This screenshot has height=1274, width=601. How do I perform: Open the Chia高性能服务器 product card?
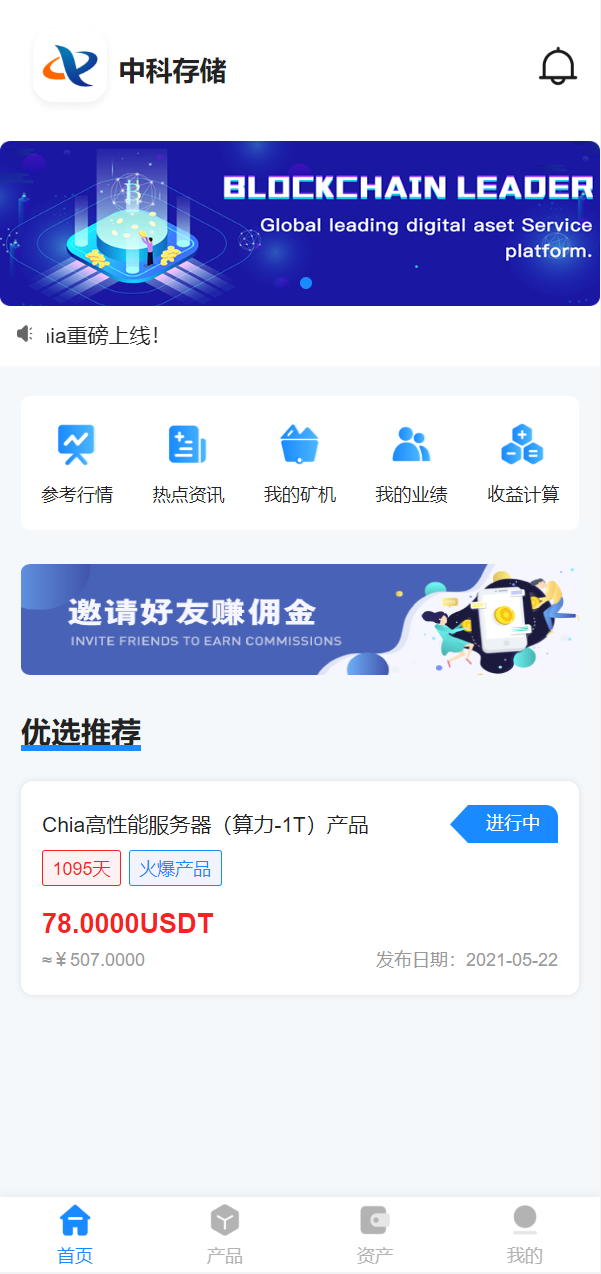click(300, 887)
